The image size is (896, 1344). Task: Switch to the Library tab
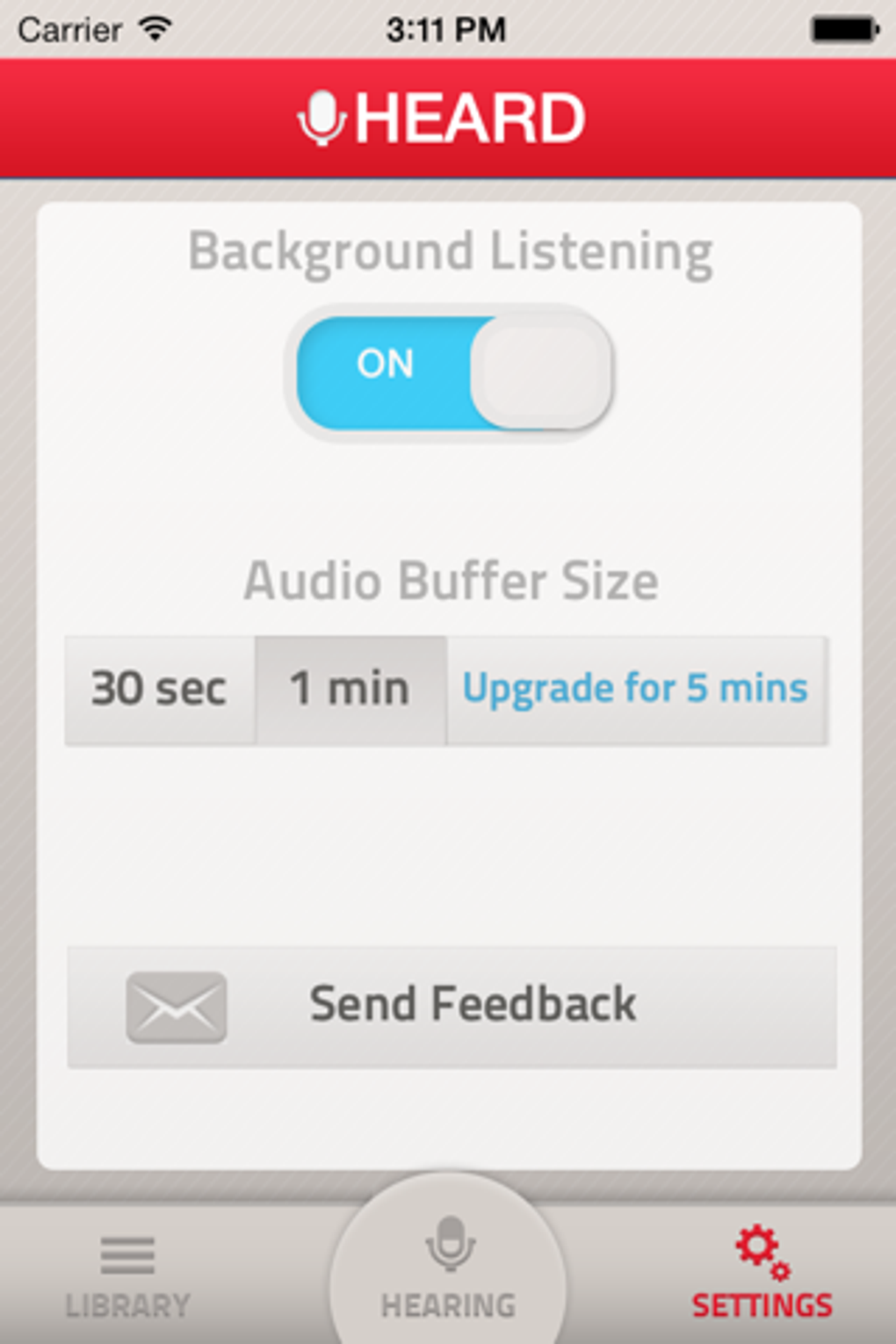click(128, 1275)
